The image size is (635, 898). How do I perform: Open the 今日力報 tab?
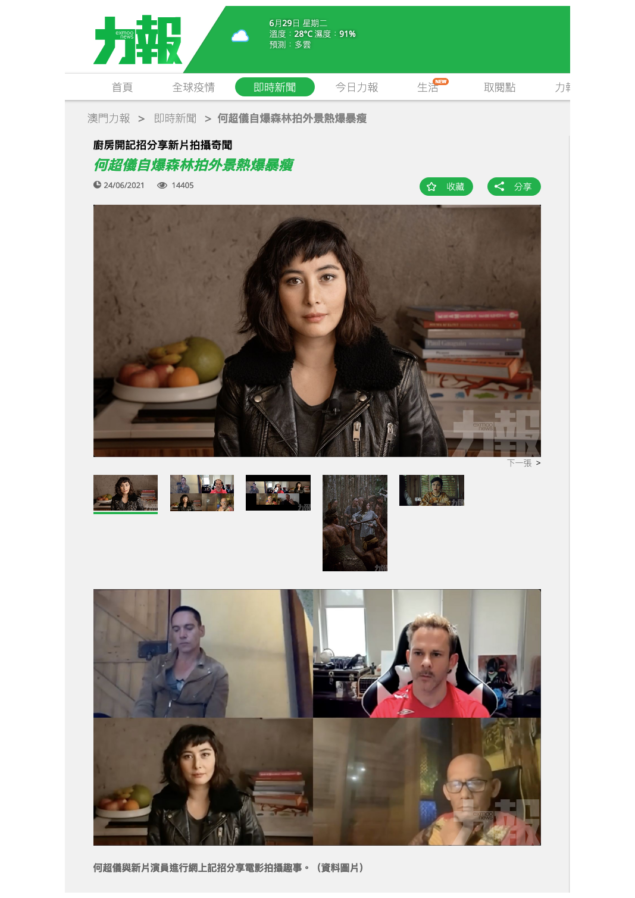click(356, 87)
